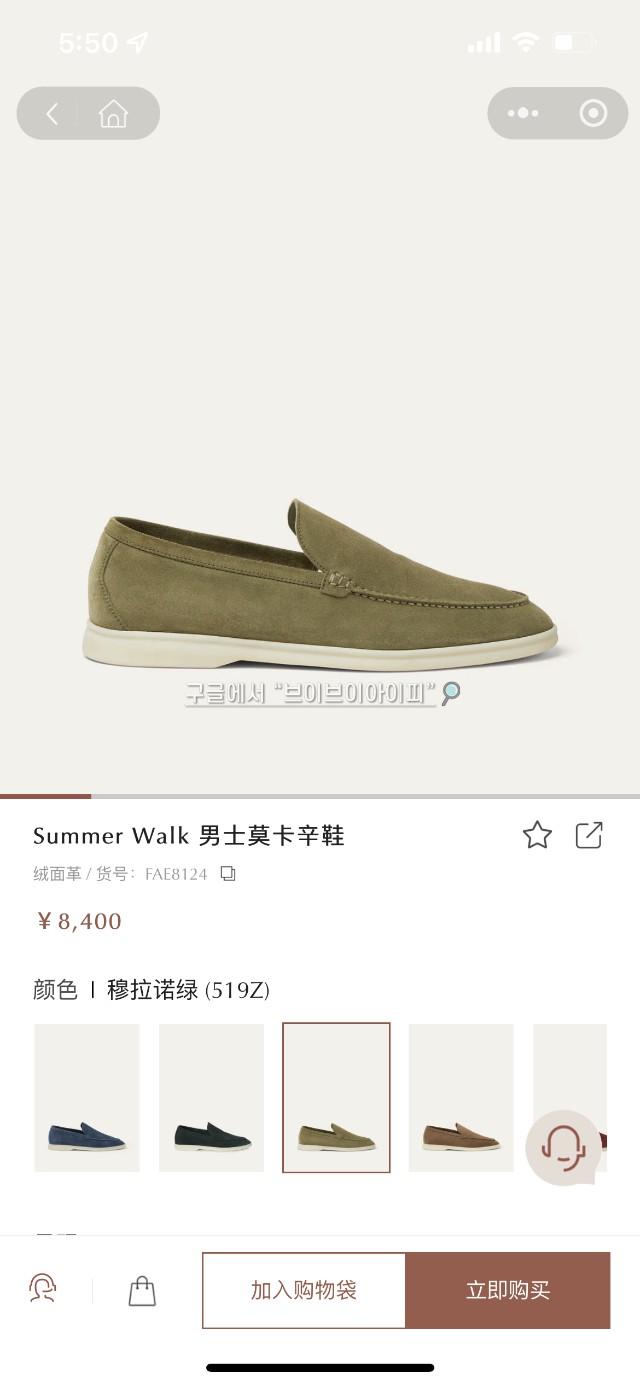This screenshot has height=1385, width=640.
Task: Go back to previous page
Action: pos(52,114)
